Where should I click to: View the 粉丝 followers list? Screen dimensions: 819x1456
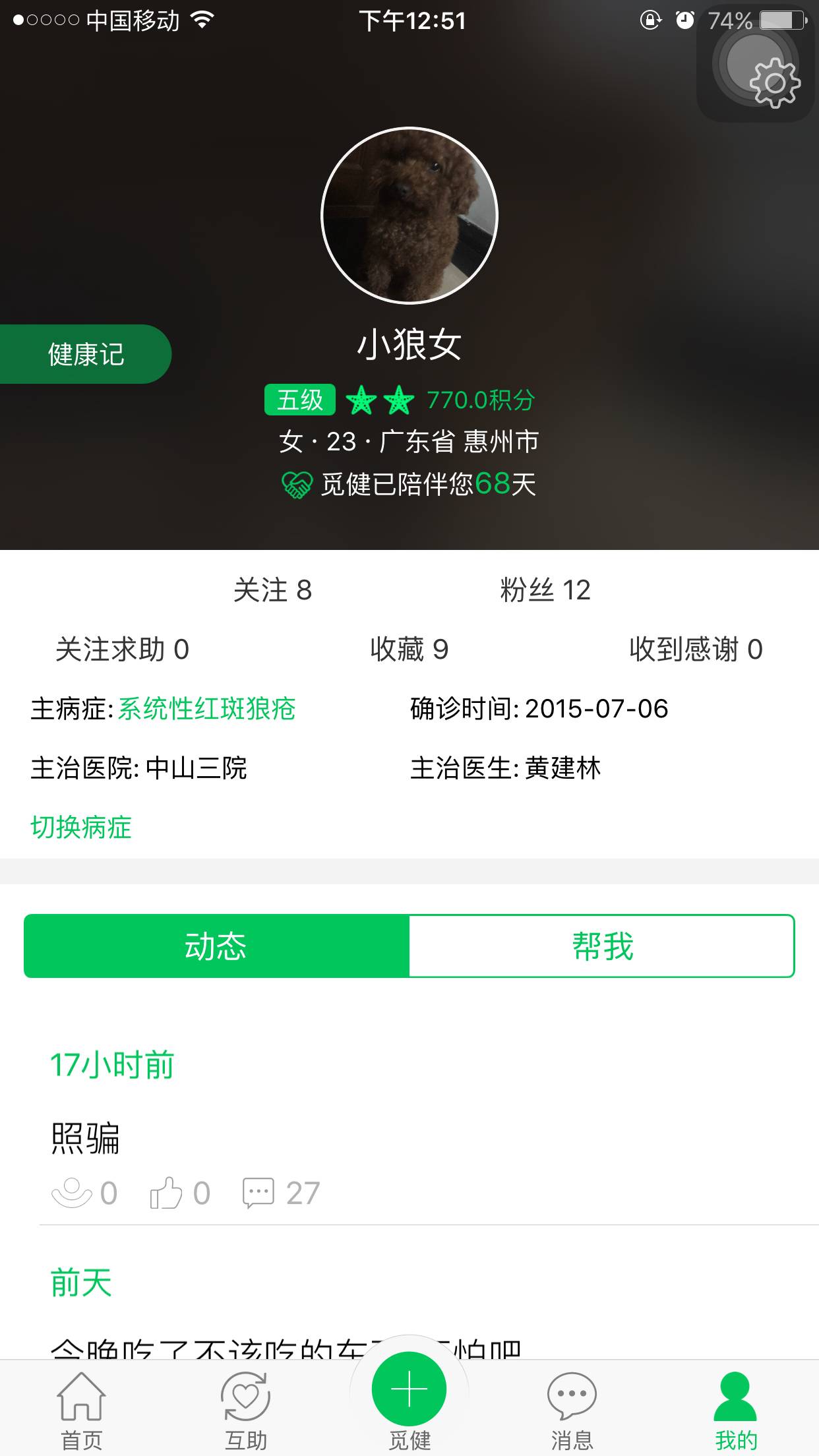tap(545, 590)
